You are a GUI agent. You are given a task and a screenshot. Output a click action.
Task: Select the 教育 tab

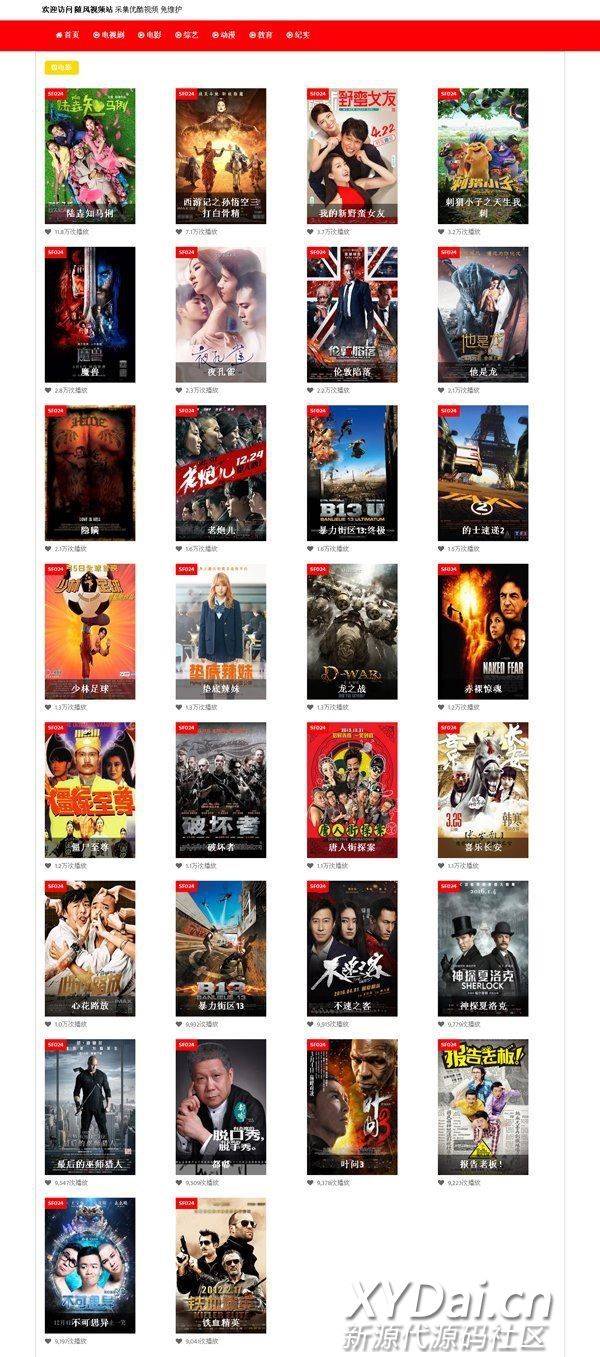click(x=261, y=35)
